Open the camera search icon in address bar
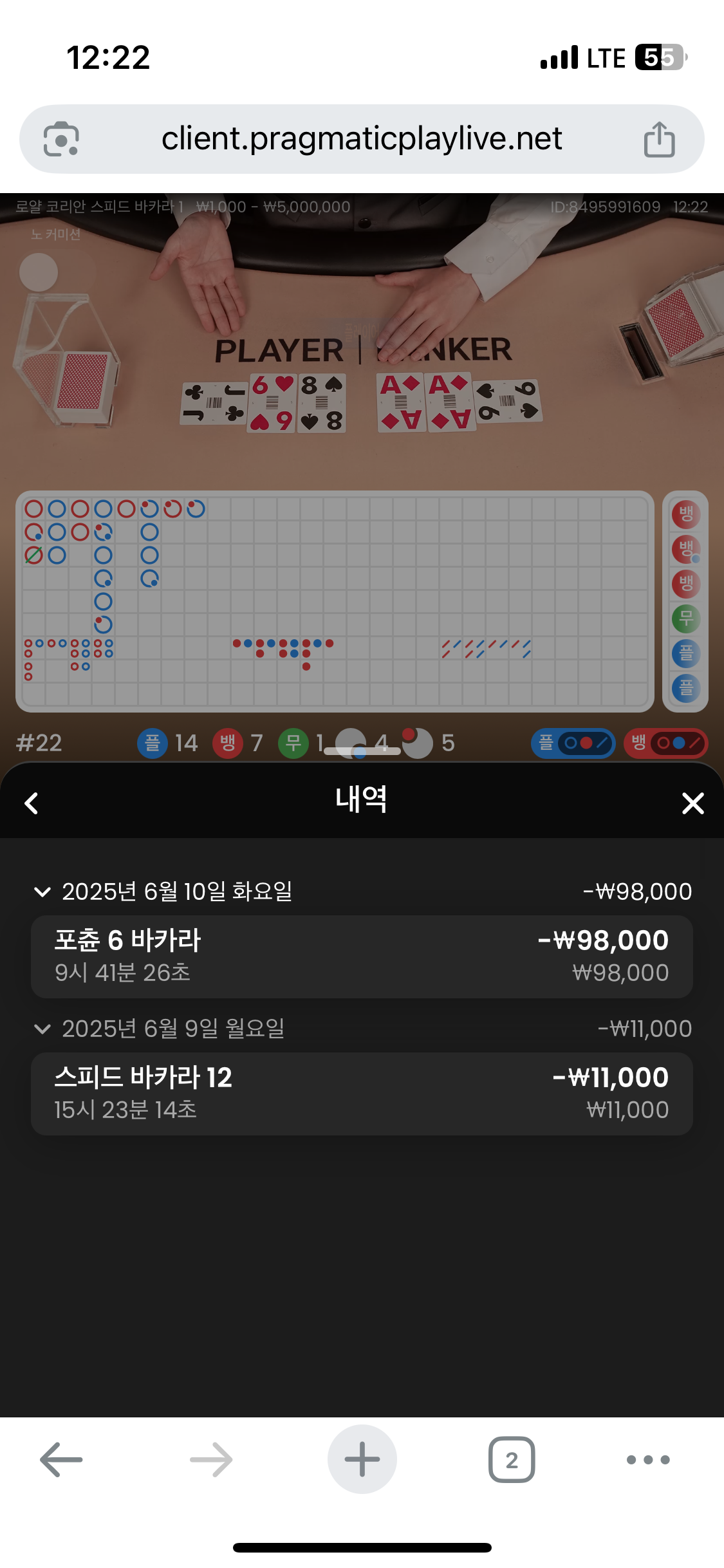The width and height of the screenshot is (724, 1568). pos(61,139)
